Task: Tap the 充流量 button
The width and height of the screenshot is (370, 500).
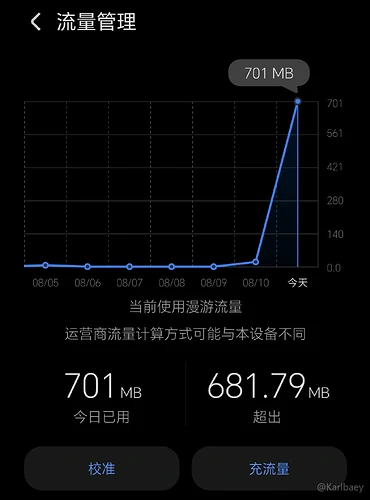Action: point(269,468)
